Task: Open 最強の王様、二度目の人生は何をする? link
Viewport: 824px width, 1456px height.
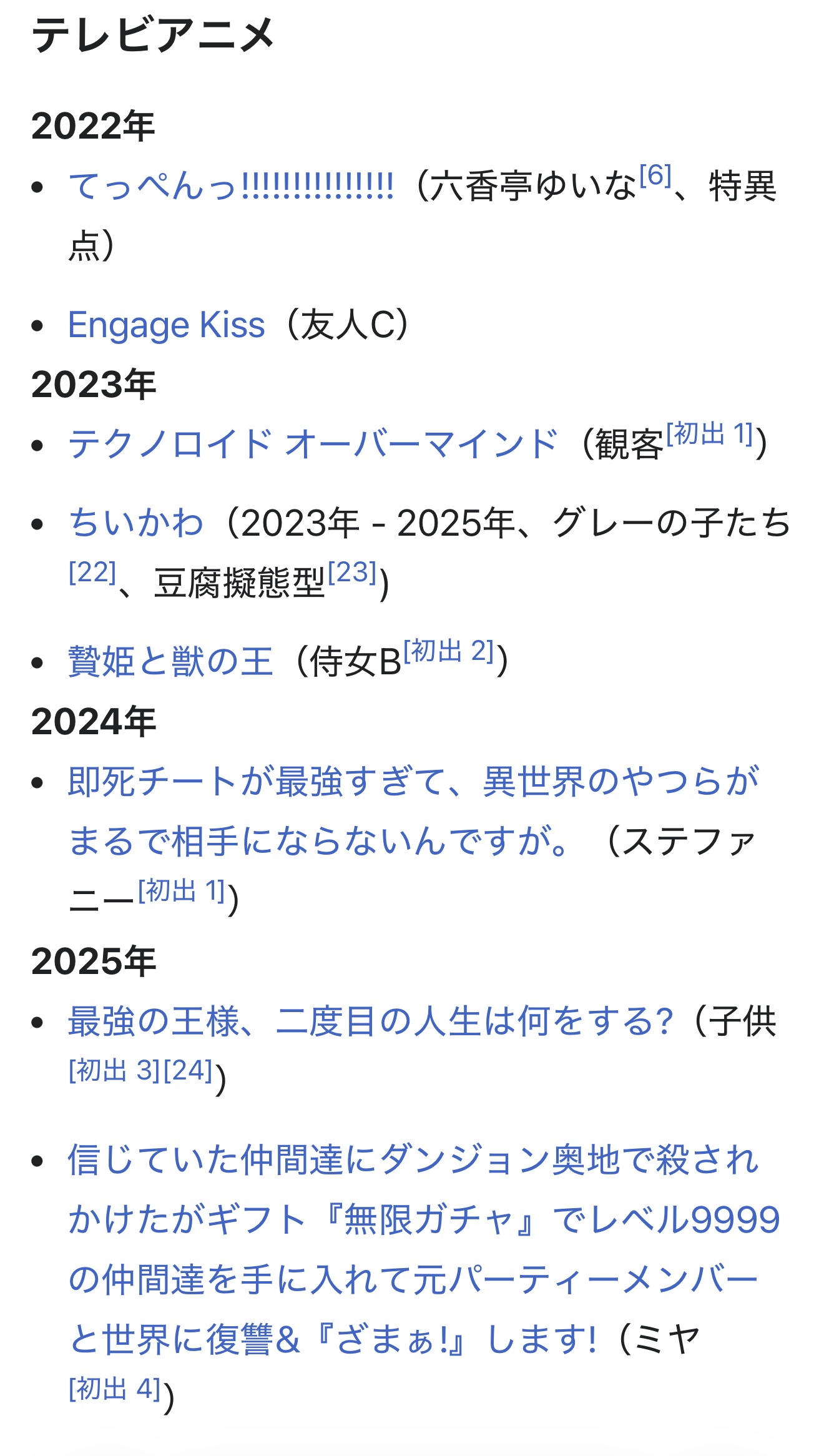Action: point(370,1022)
